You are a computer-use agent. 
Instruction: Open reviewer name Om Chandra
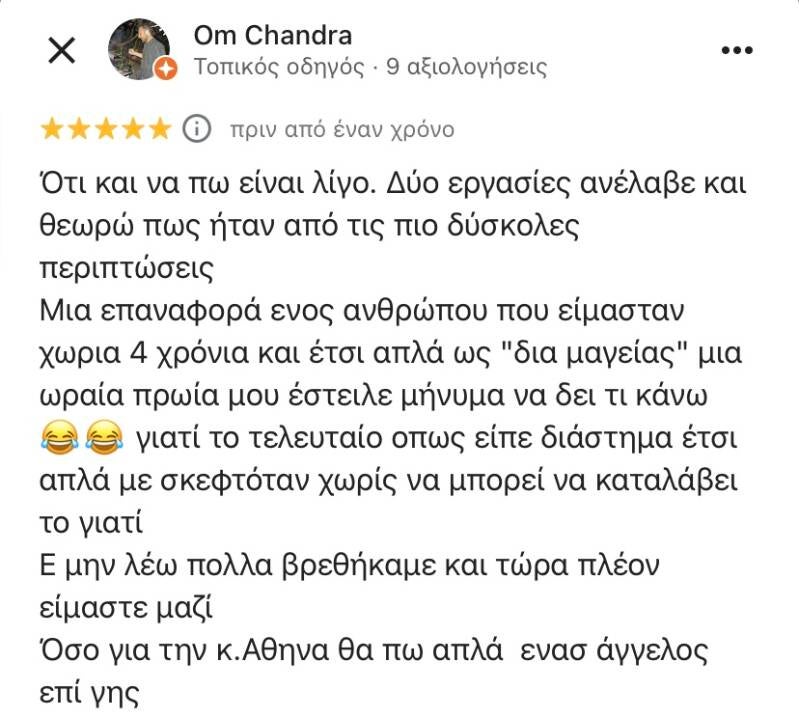[272, 36]
